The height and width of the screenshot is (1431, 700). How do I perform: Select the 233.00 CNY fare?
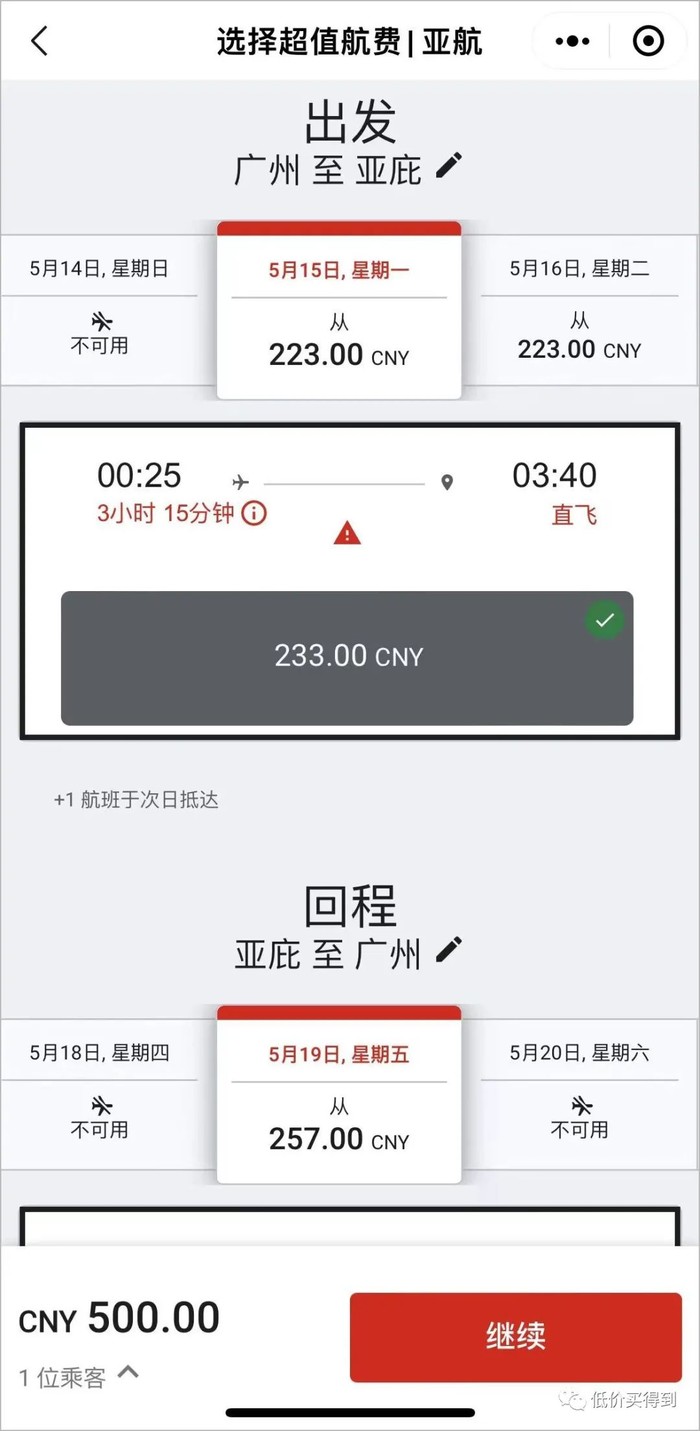(347, 657)
